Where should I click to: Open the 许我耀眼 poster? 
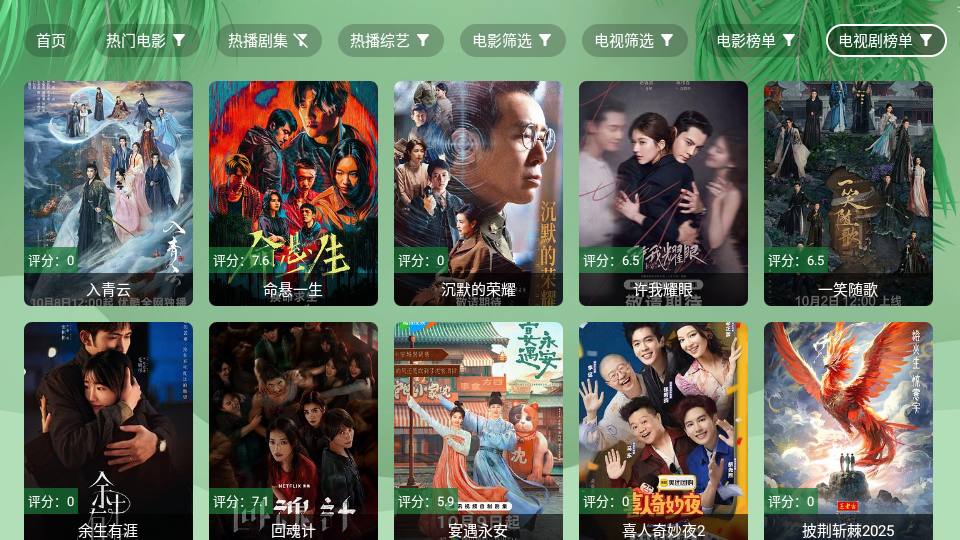[663, 193]
